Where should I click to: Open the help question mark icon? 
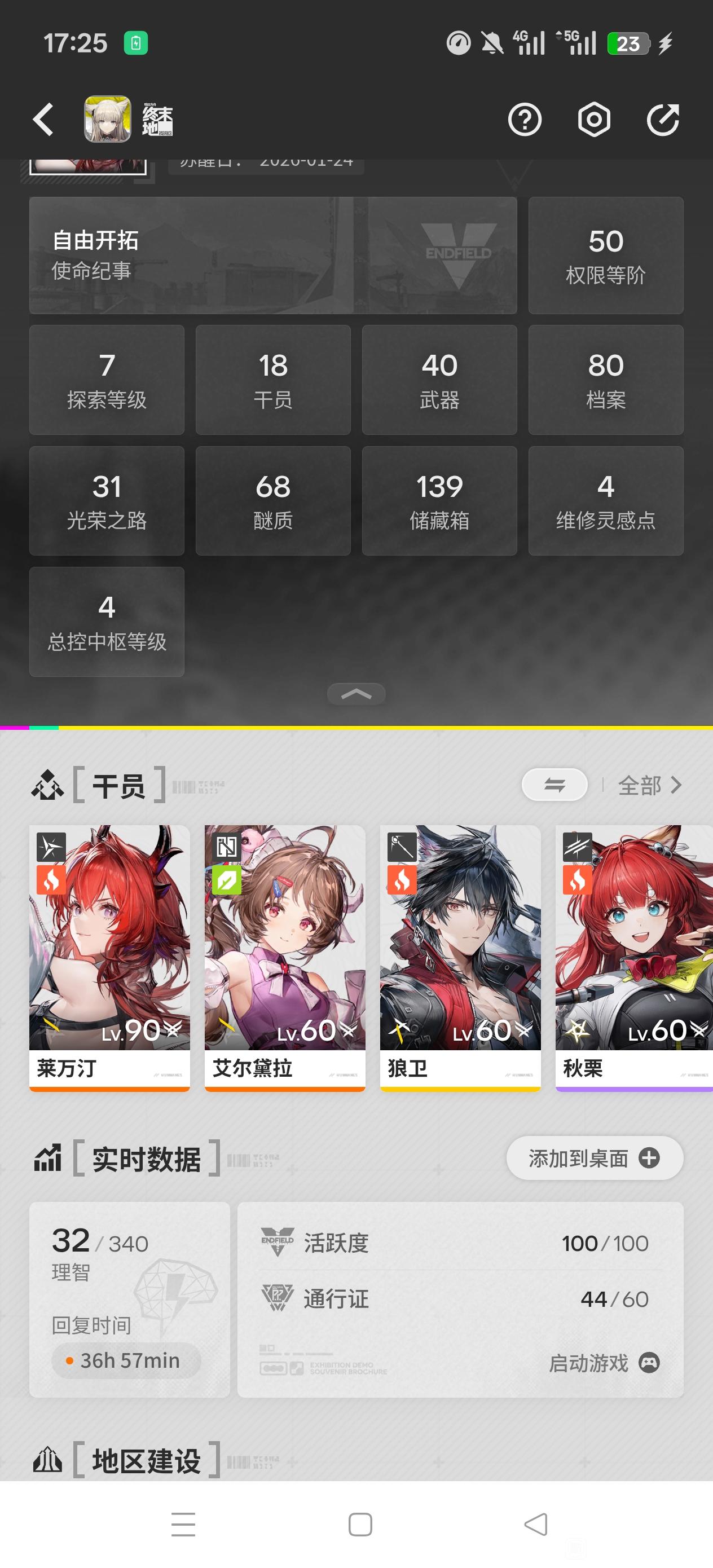pyautogui.click(x=524, y=120)
